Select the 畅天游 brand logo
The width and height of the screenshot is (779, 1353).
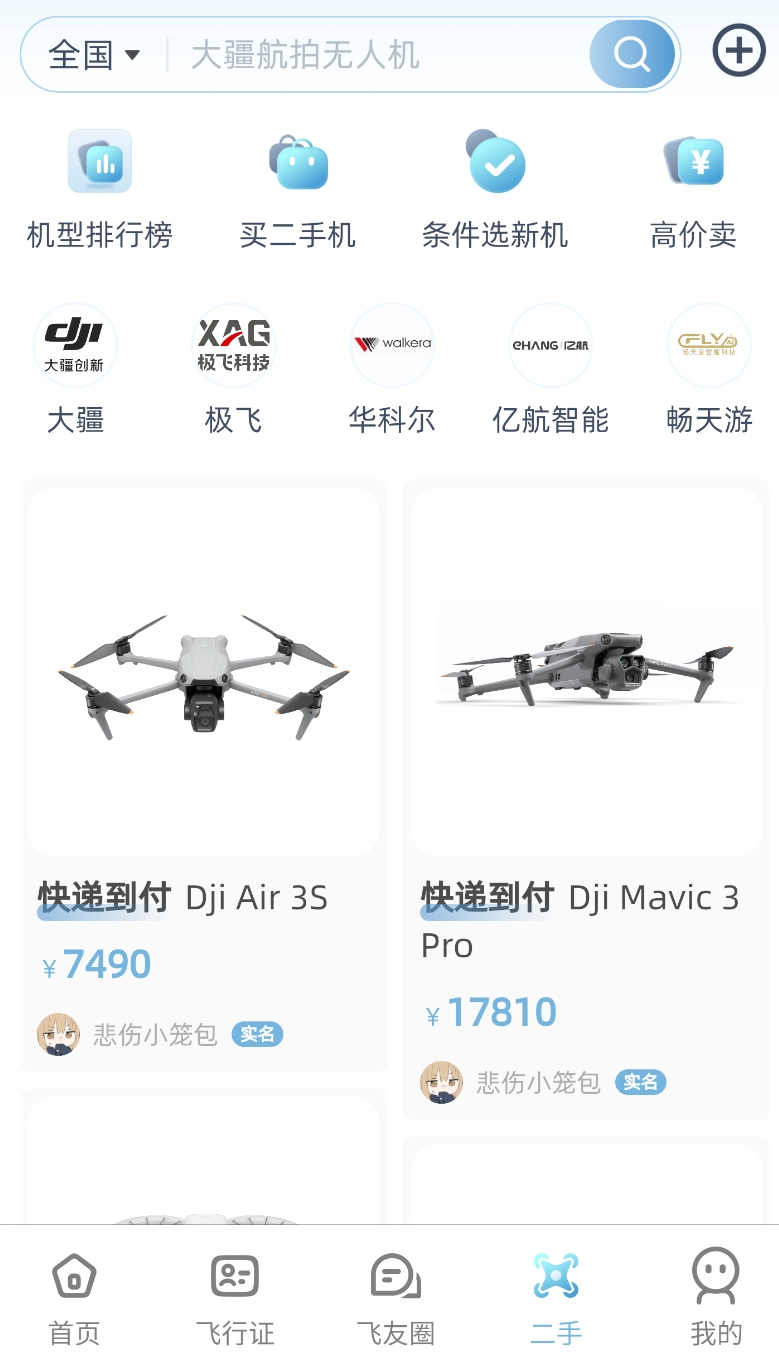point(708,345)
